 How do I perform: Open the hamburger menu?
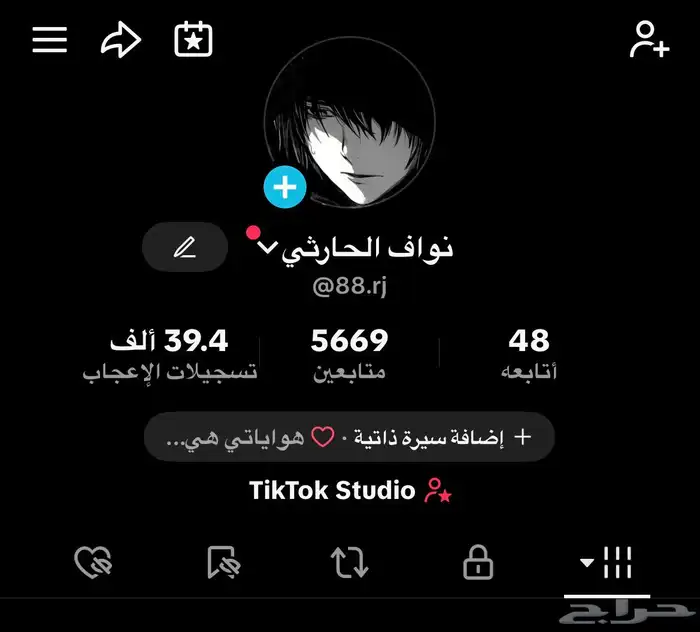(x=49, y=40)
